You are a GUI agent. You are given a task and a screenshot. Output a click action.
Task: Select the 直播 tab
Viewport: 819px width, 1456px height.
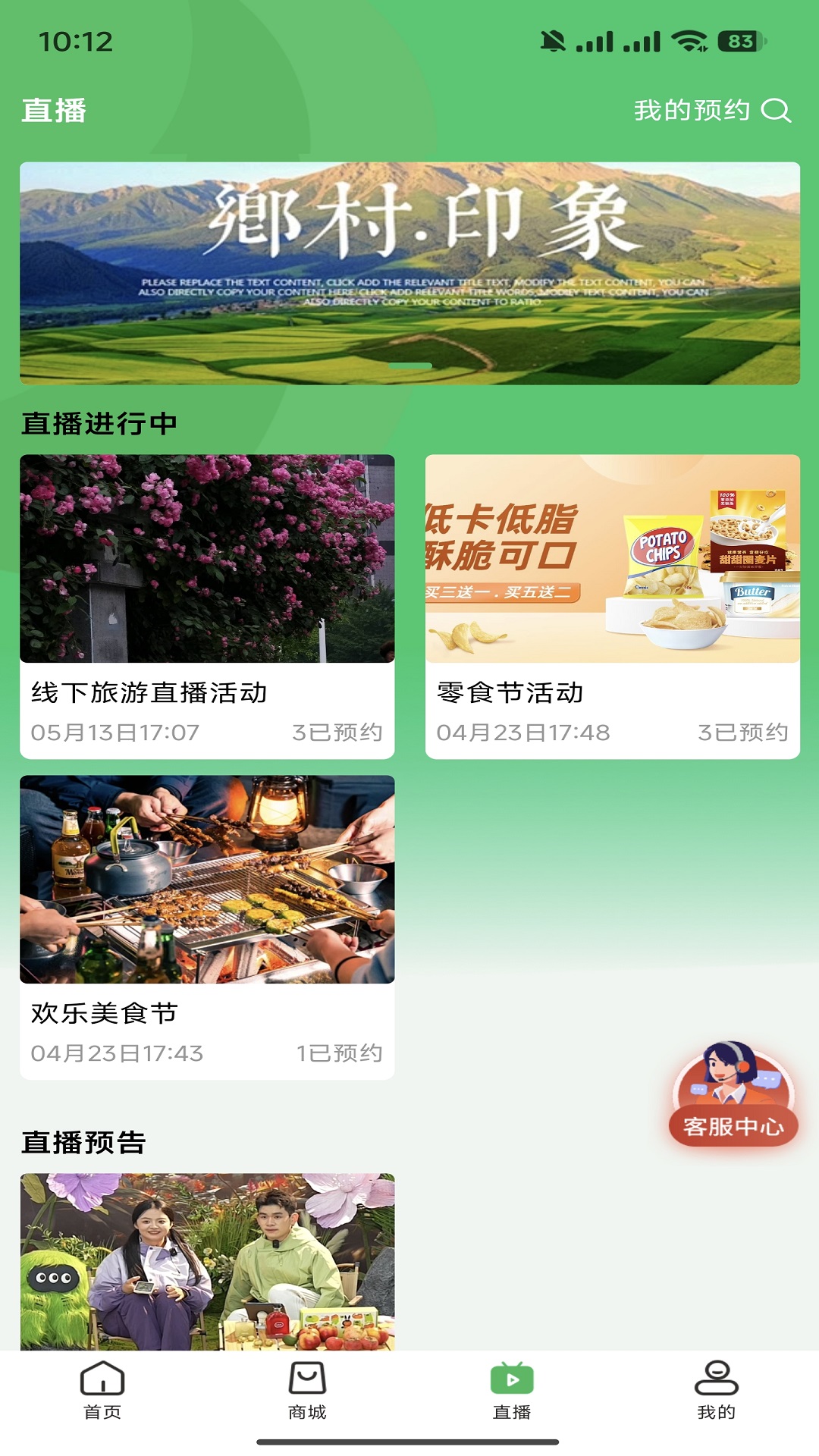pyautogui.click(x=512, y=1390)
